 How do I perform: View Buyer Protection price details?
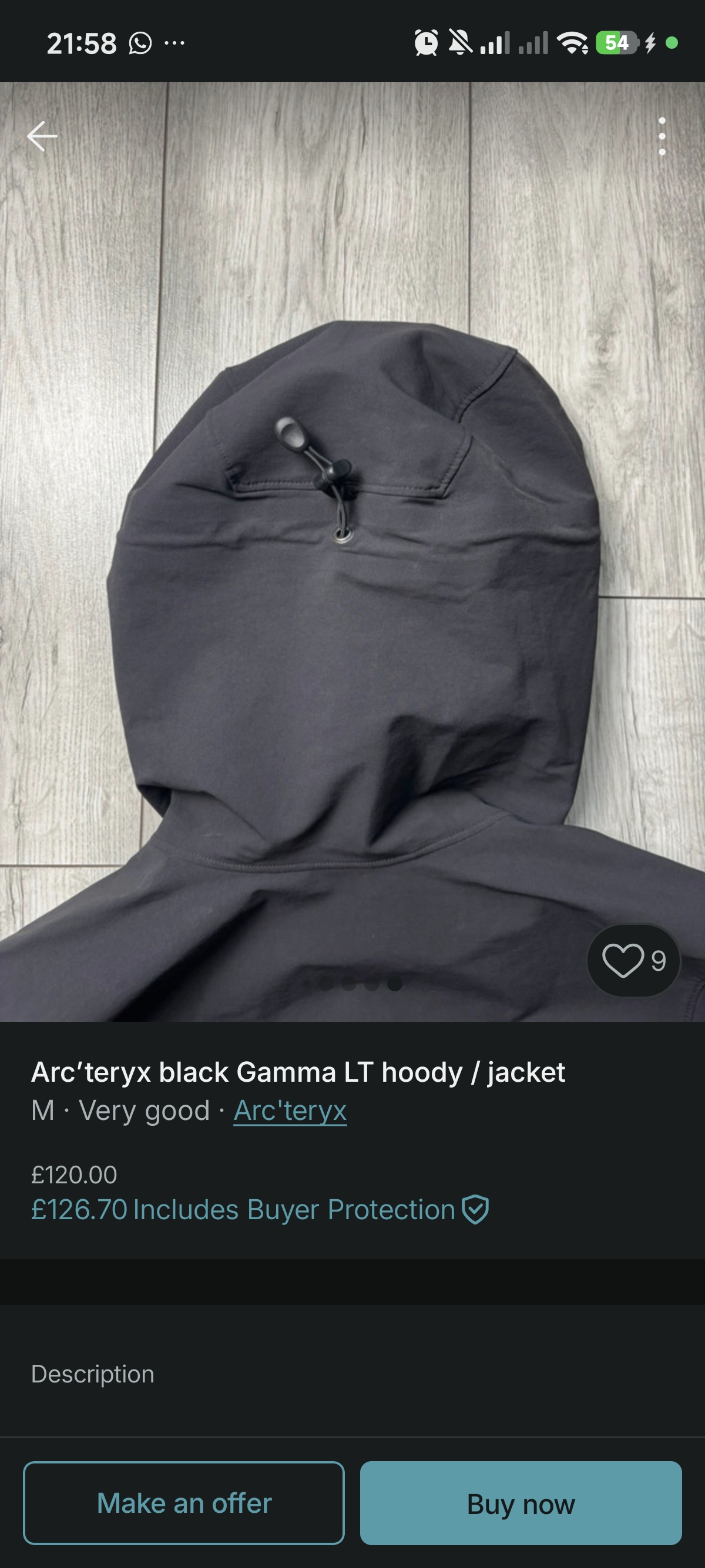tap(260, 1210)
